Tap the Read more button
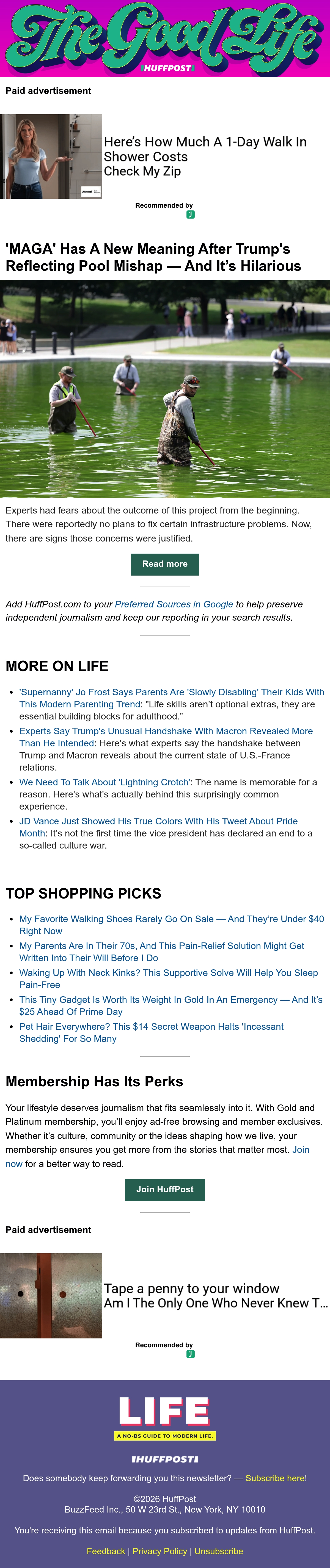This screenshot has height=1568, width=330. point(165,564)
